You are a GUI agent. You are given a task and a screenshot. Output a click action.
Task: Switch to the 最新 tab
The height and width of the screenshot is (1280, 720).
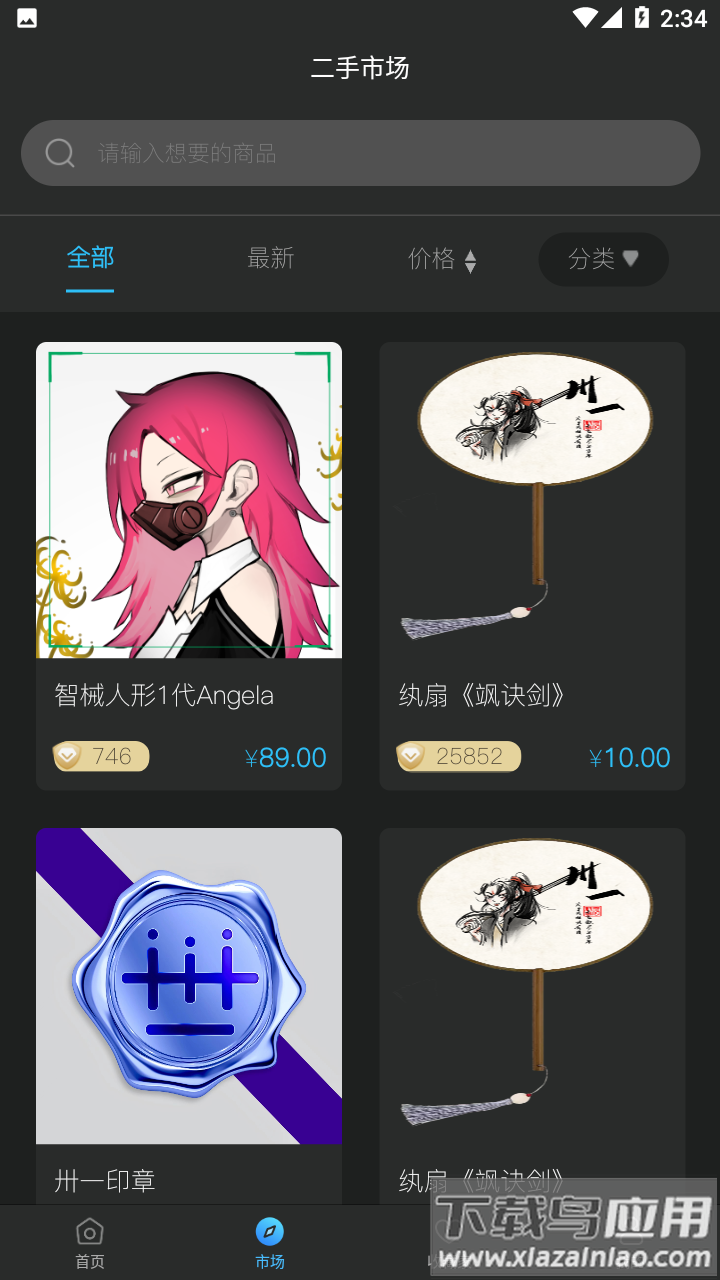click(x=271, y=258)
